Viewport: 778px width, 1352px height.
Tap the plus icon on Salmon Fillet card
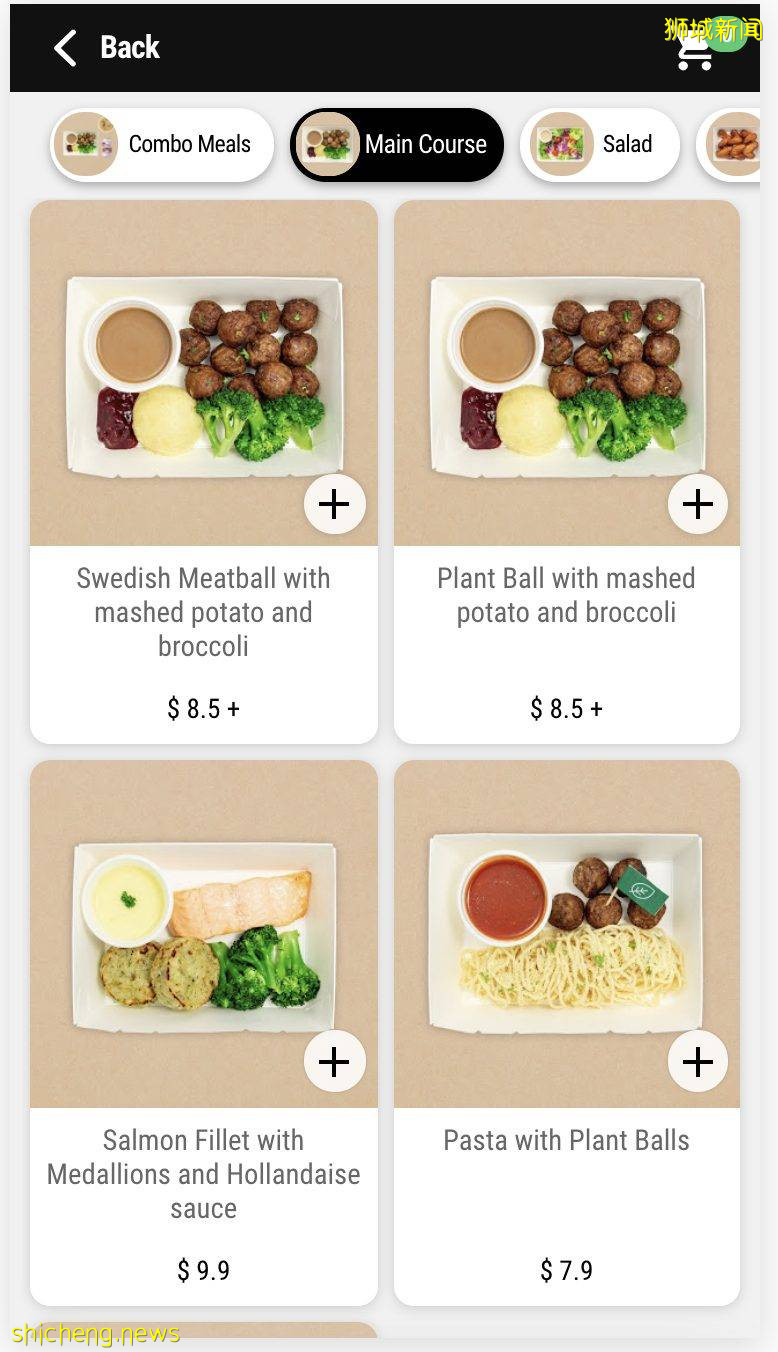coord(334,1061)
